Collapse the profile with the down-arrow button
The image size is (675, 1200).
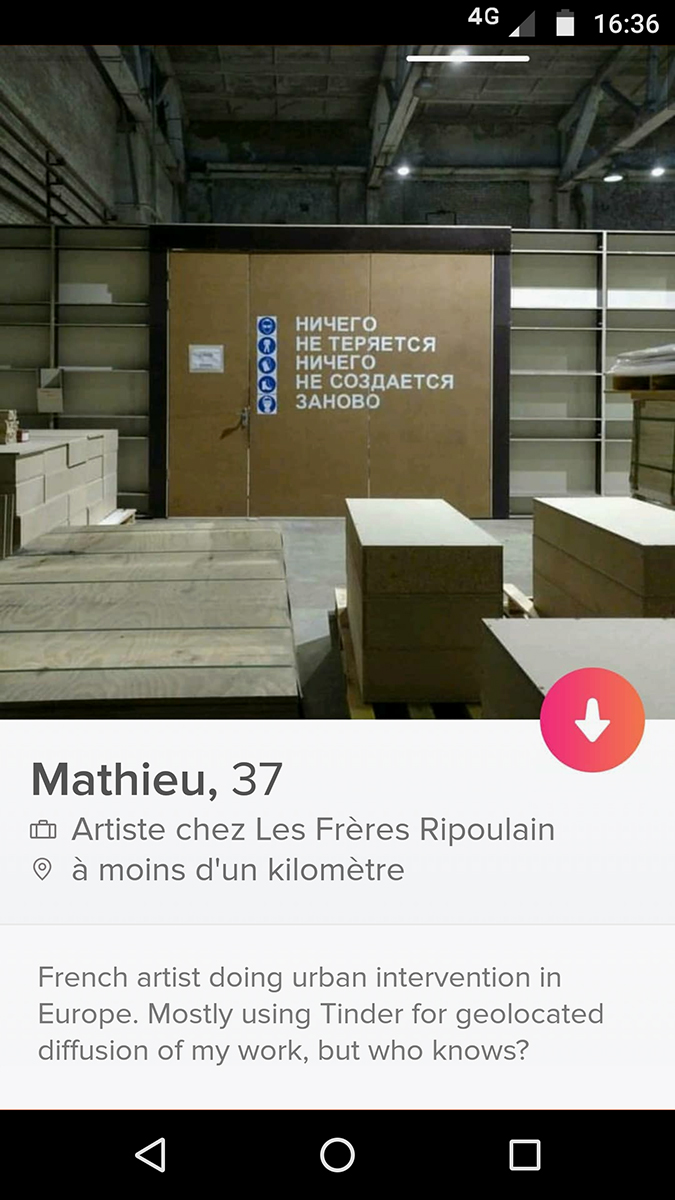[592, 720]
